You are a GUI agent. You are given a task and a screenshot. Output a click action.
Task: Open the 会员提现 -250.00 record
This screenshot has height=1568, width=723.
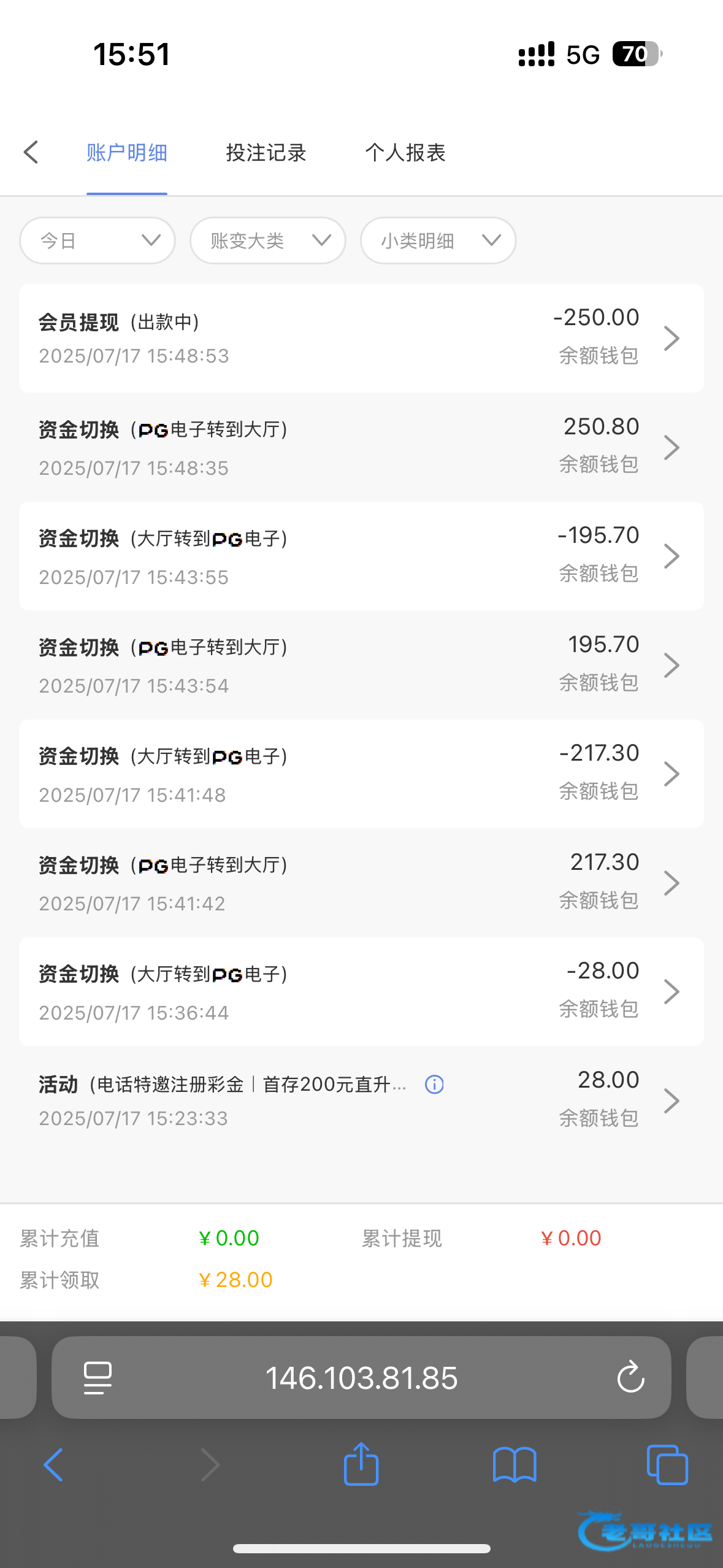[x=361, y=338]
